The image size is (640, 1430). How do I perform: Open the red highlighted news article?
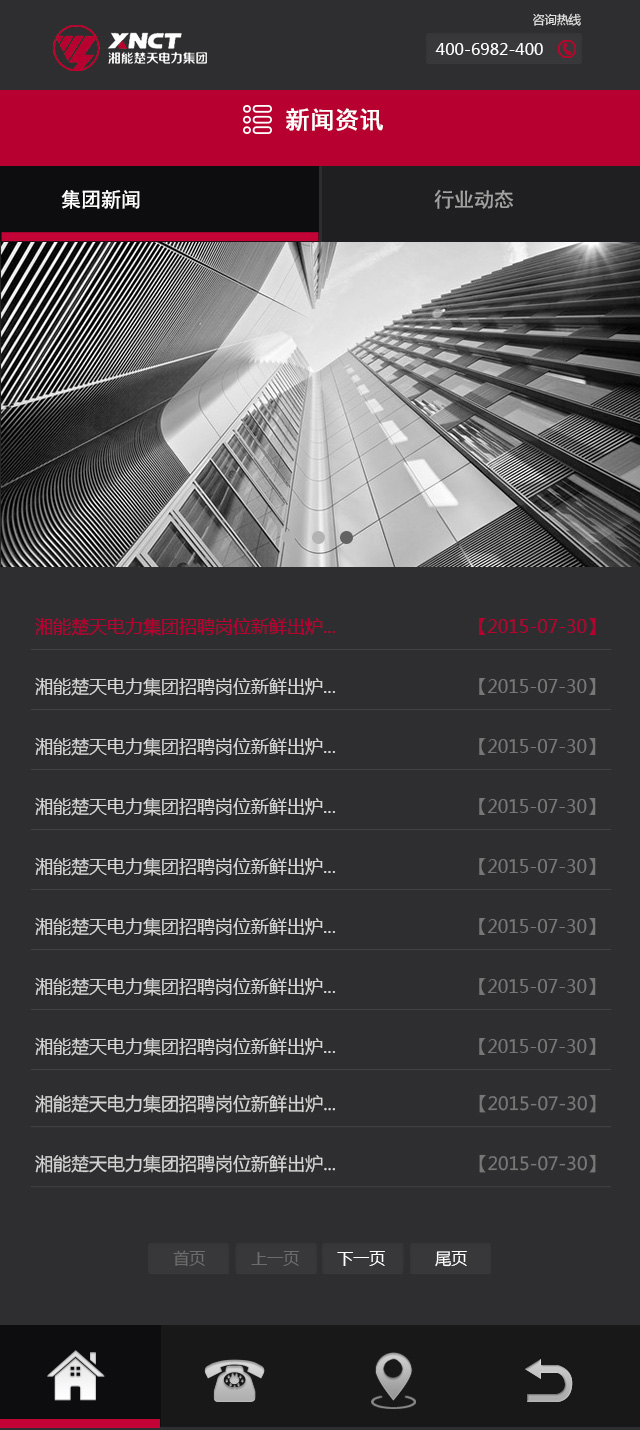[185, 627]
